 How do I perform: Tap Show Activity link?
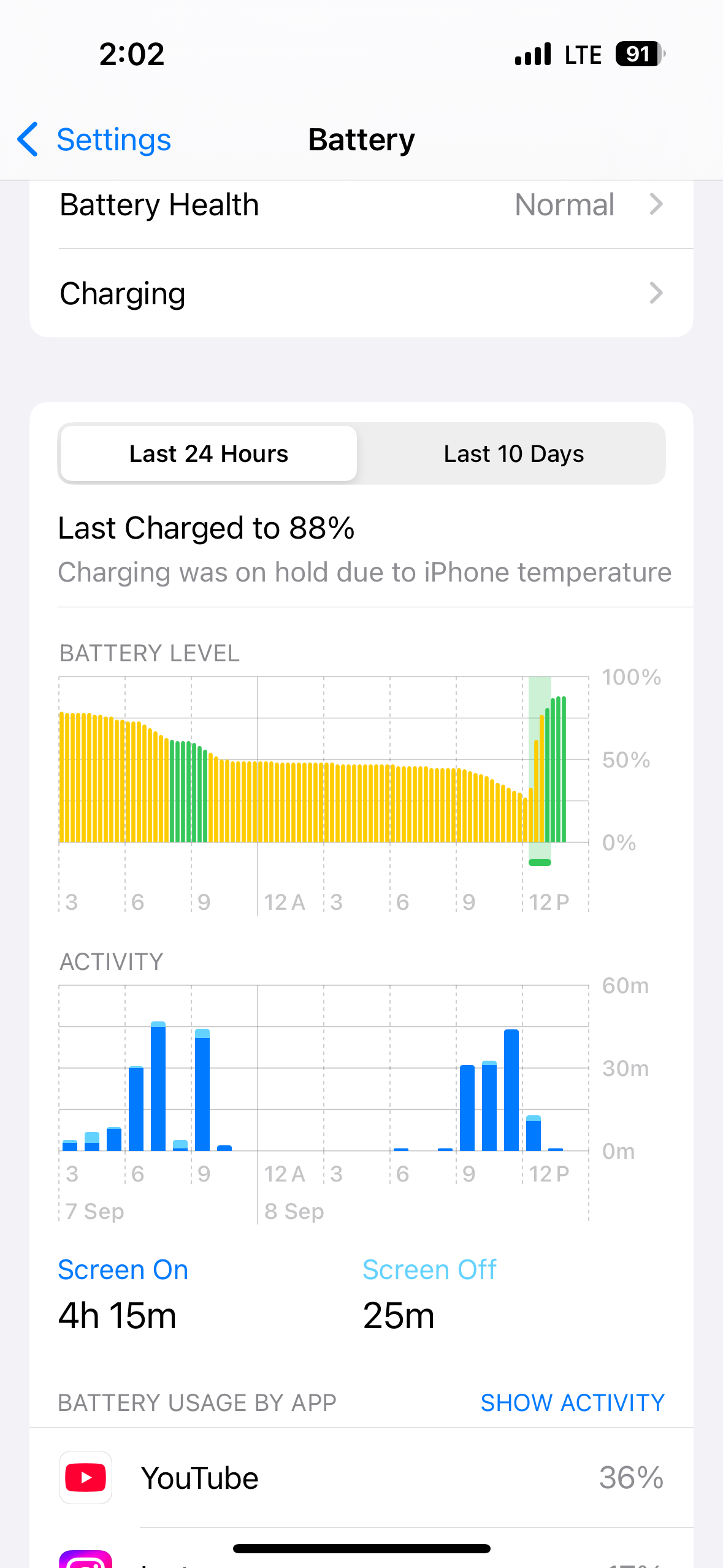[x=572, y=1402]
